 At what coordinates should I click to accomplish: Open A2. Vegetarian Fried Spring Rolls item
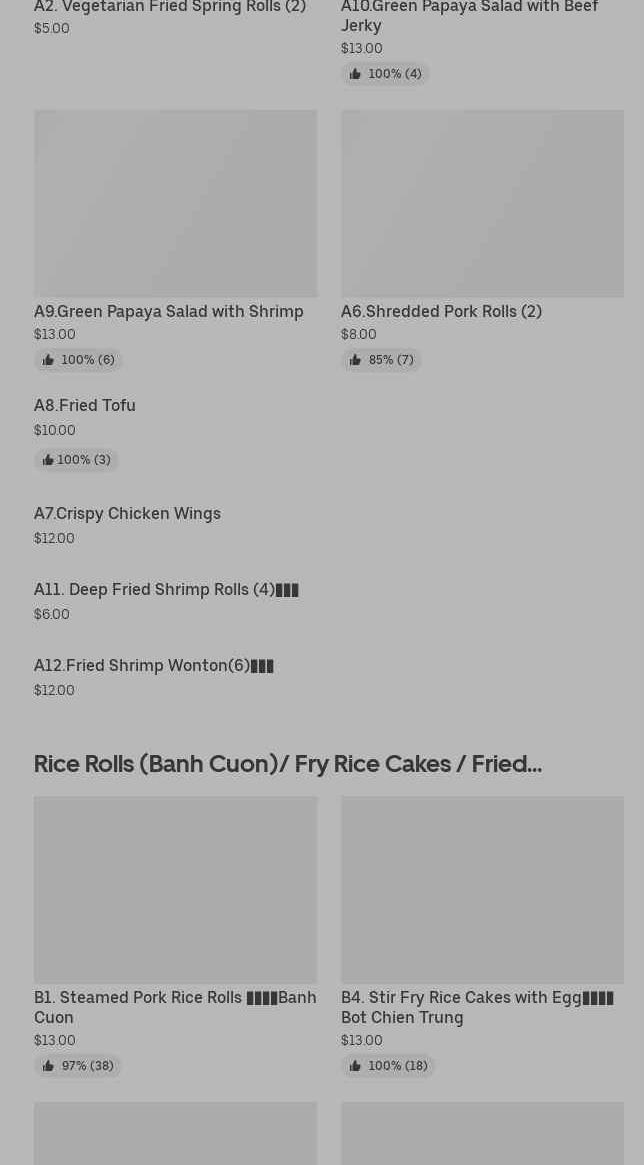[170, 8]
